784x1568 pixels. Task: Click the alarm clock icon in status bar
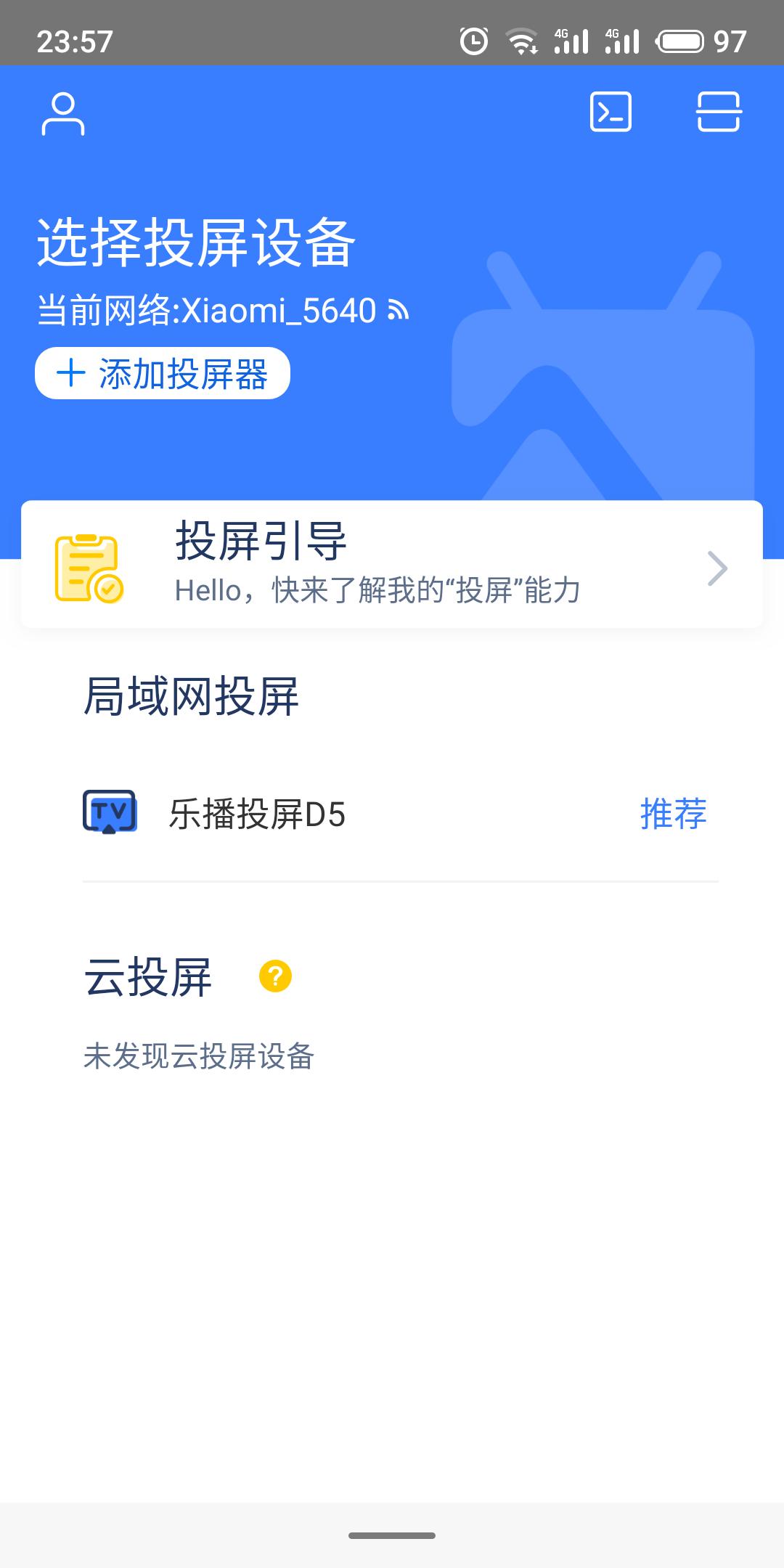474,41
